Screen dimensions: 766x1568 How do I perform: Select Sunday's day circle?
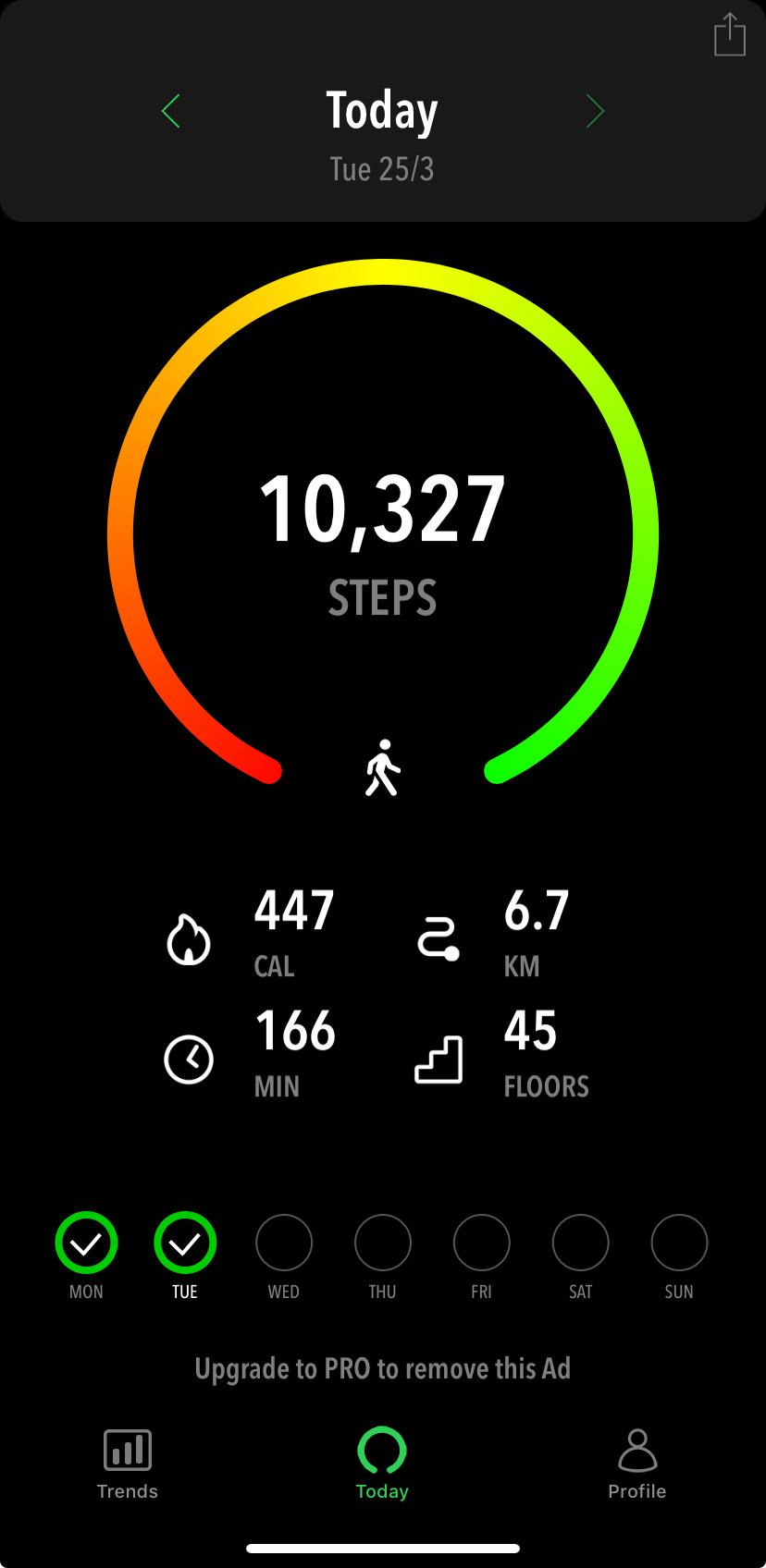point(679,1243)
